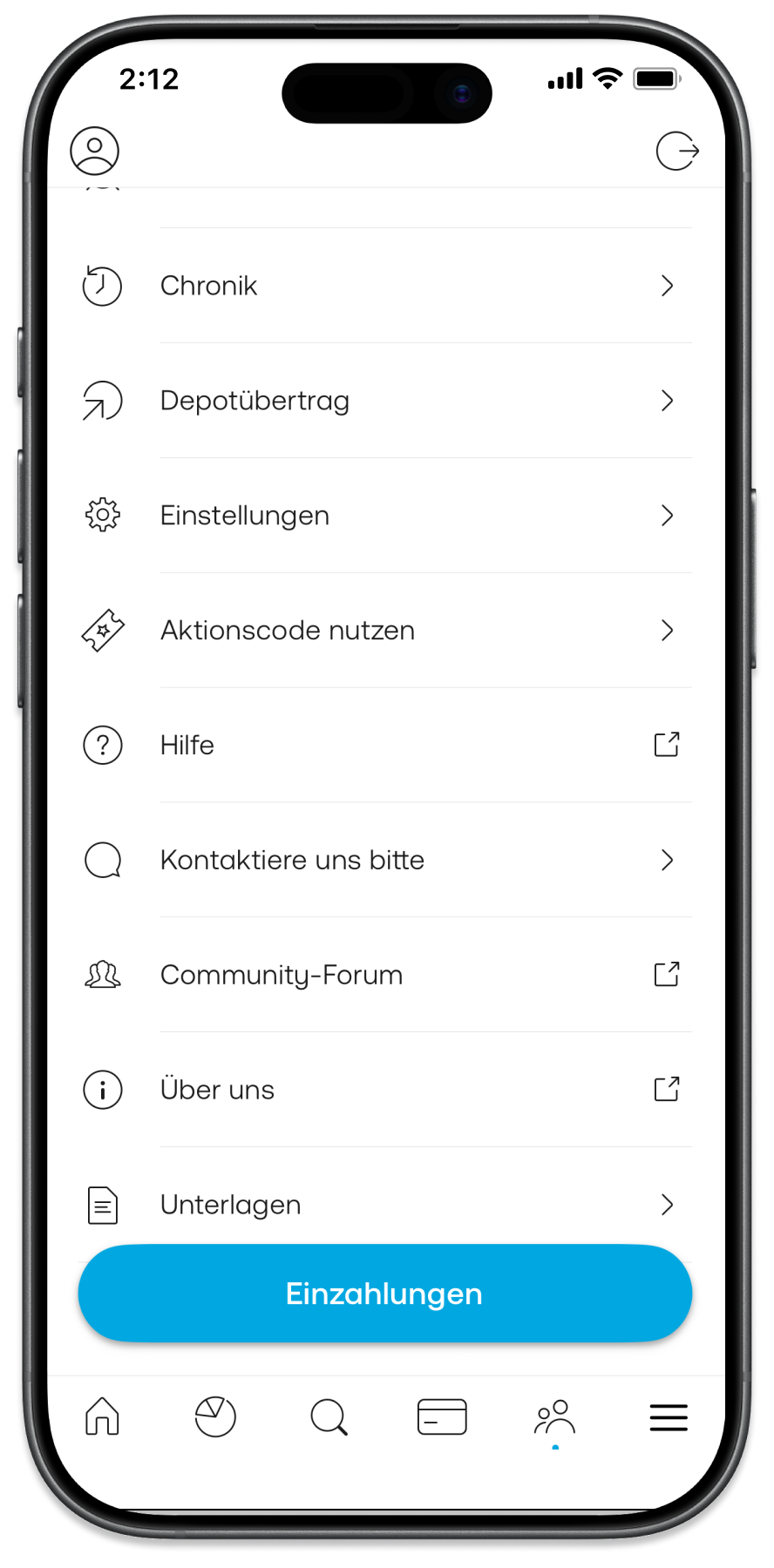Switch to the portfolio pie chart tab
774x1568 pixels.
(x=215, y=1416)
